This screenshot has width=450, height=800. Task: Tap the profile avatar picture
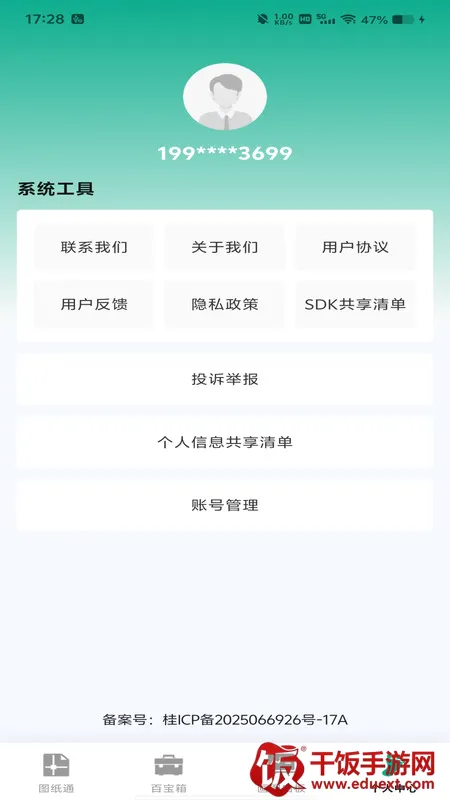point(225,97)
